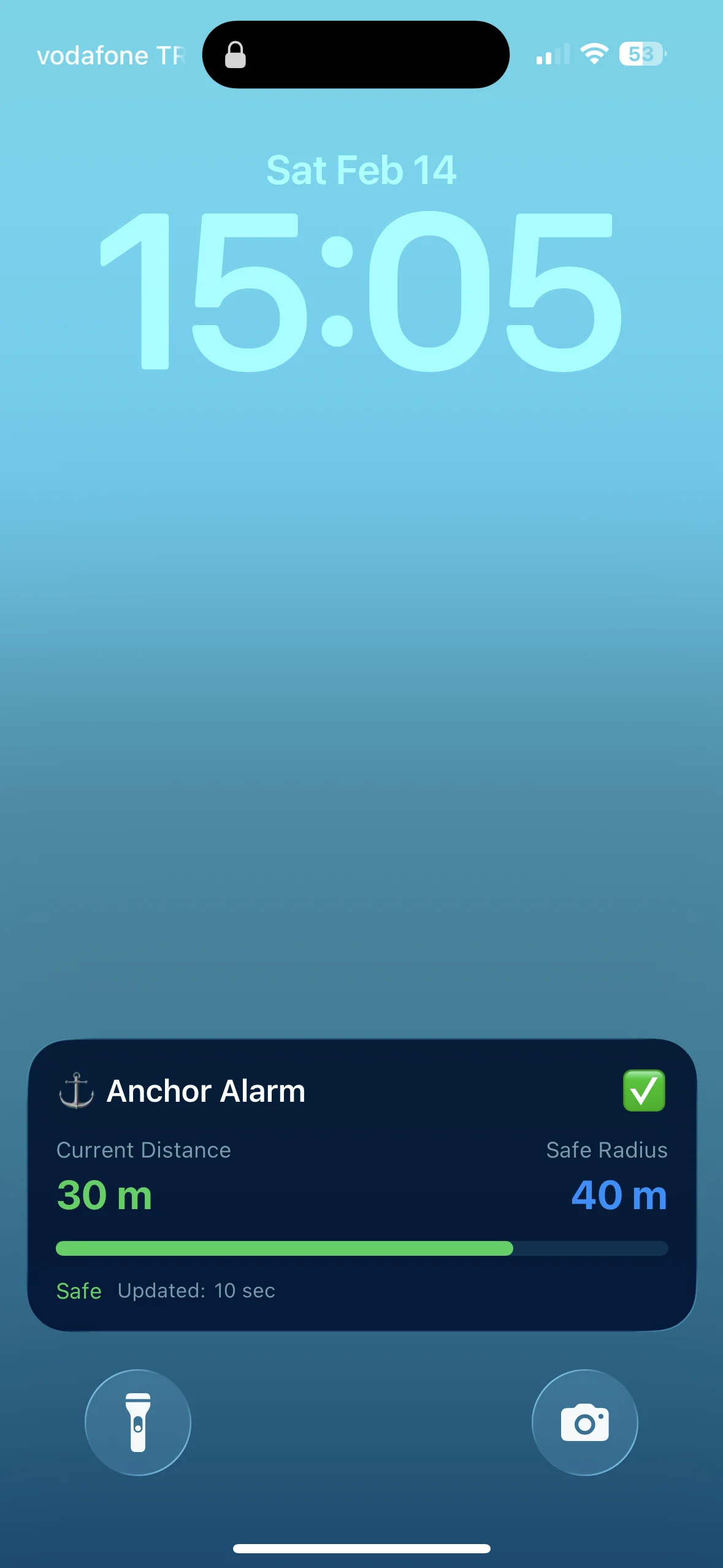This screenshot has width=723, height=1568.
Task: Tap the battery indicator showing 53
Action: pyautogui.click(x=640, y=55)
